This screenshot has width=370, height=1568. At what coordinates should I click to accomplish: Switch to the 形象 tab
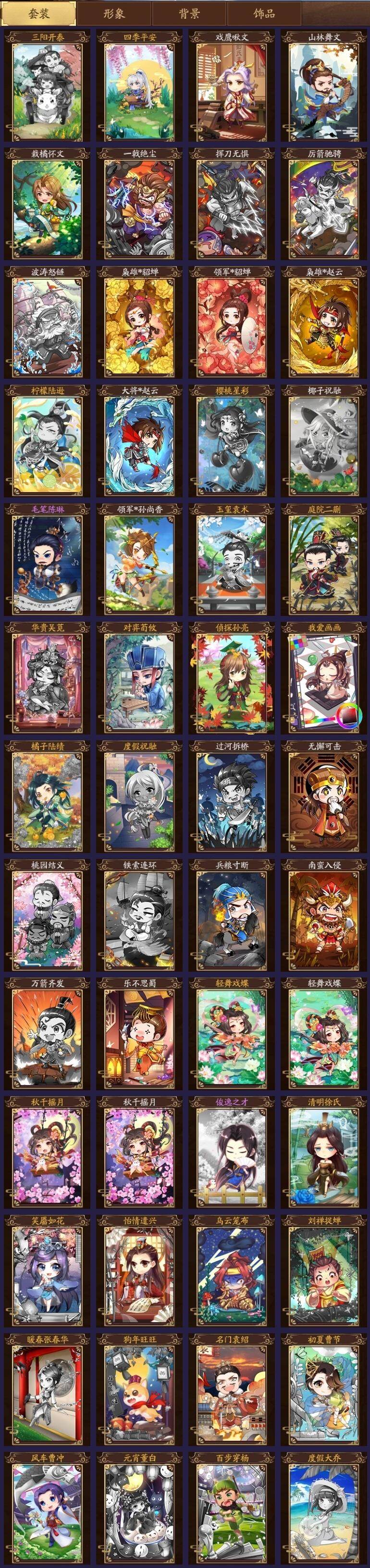[x=113, y=13]
